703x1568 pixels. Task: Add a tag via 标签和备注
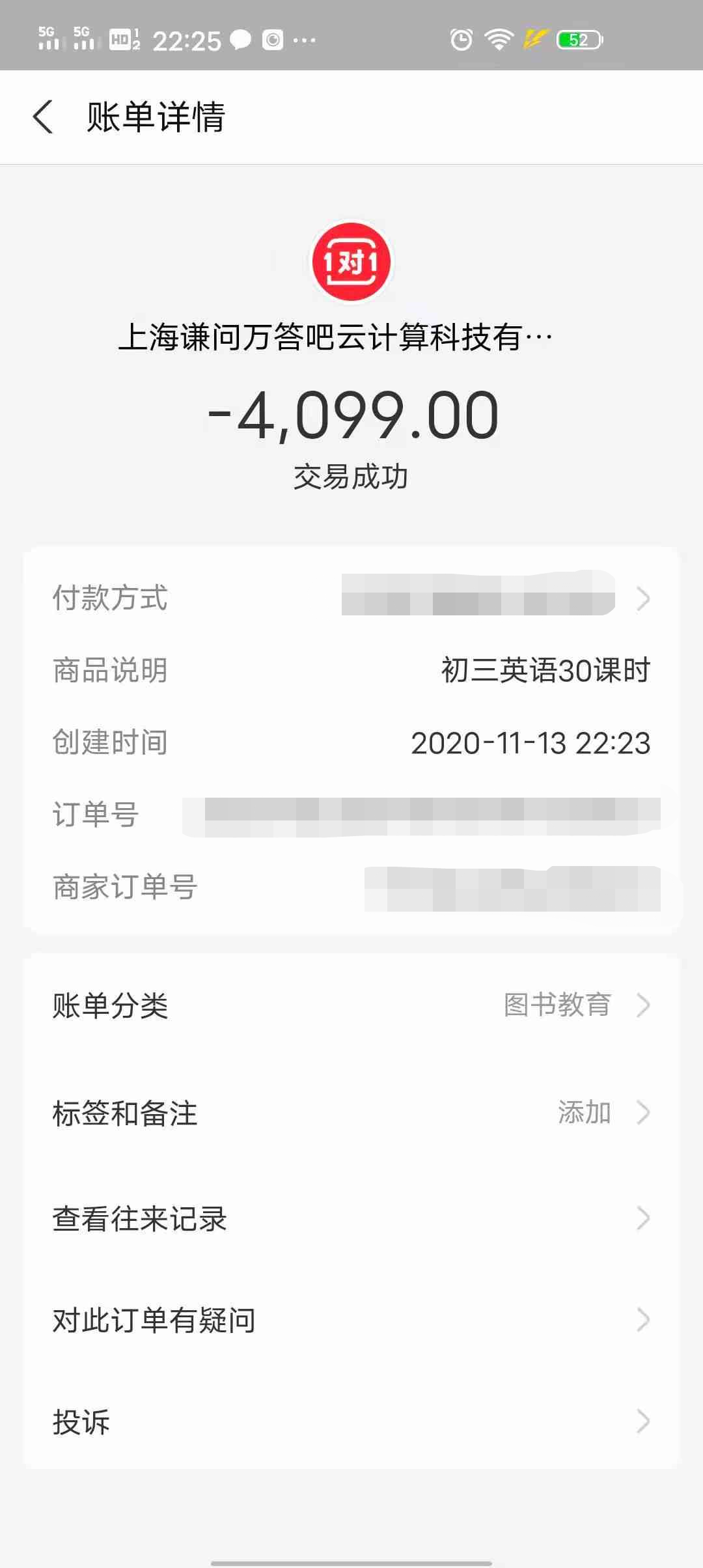351,1112
